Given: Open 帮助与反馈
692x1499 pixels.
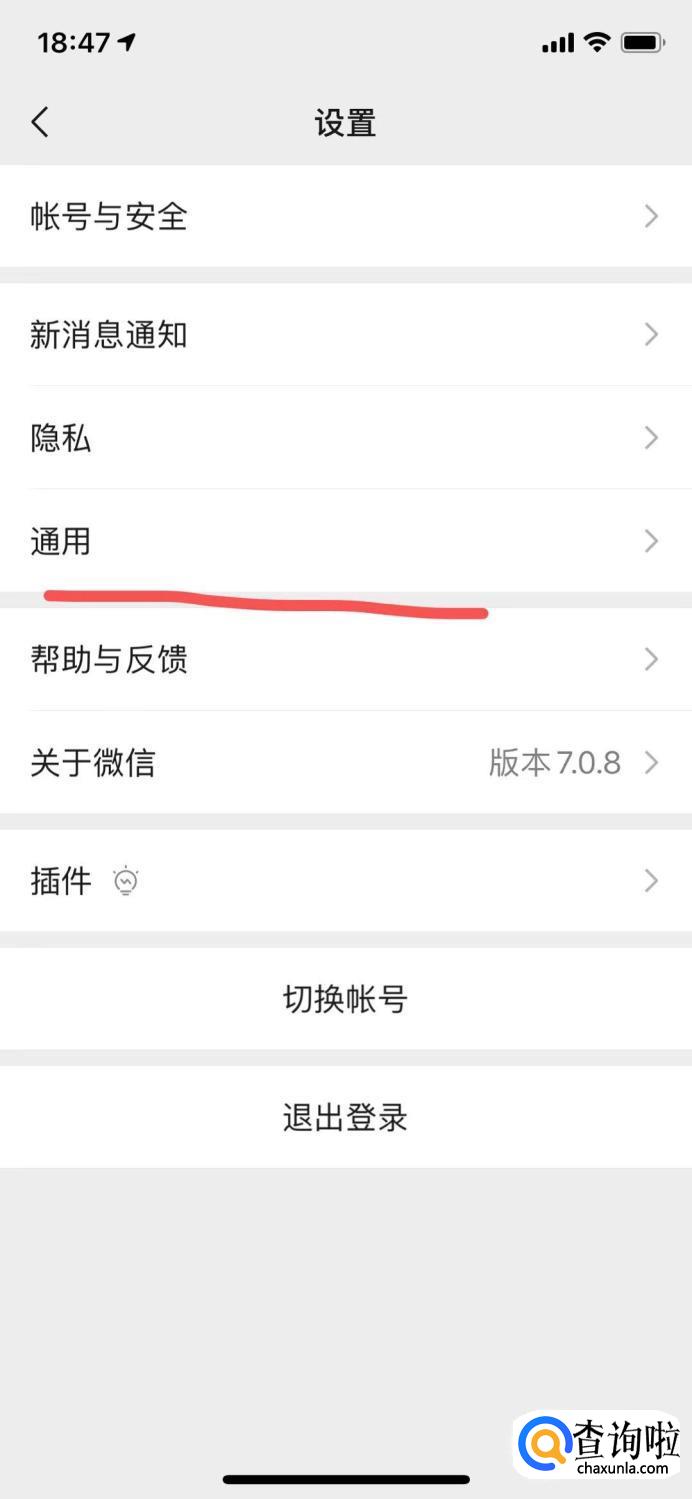Looking at the screenshot, I should [x=346, y=659].
